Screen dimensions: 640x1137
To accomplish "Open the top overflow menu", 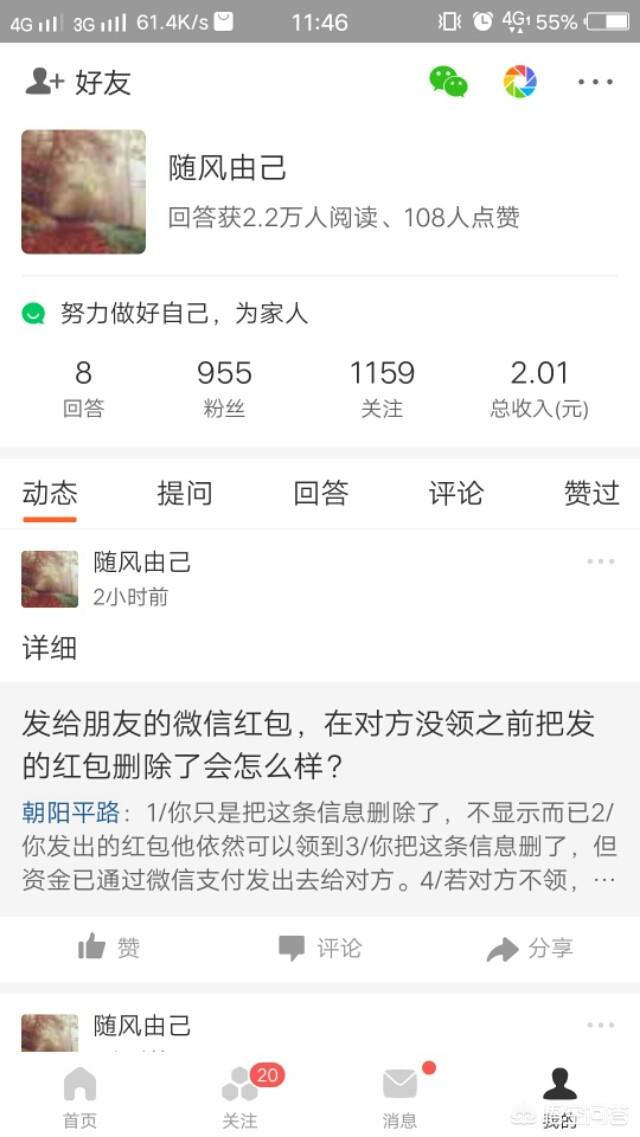I will (x=595, y=82).
